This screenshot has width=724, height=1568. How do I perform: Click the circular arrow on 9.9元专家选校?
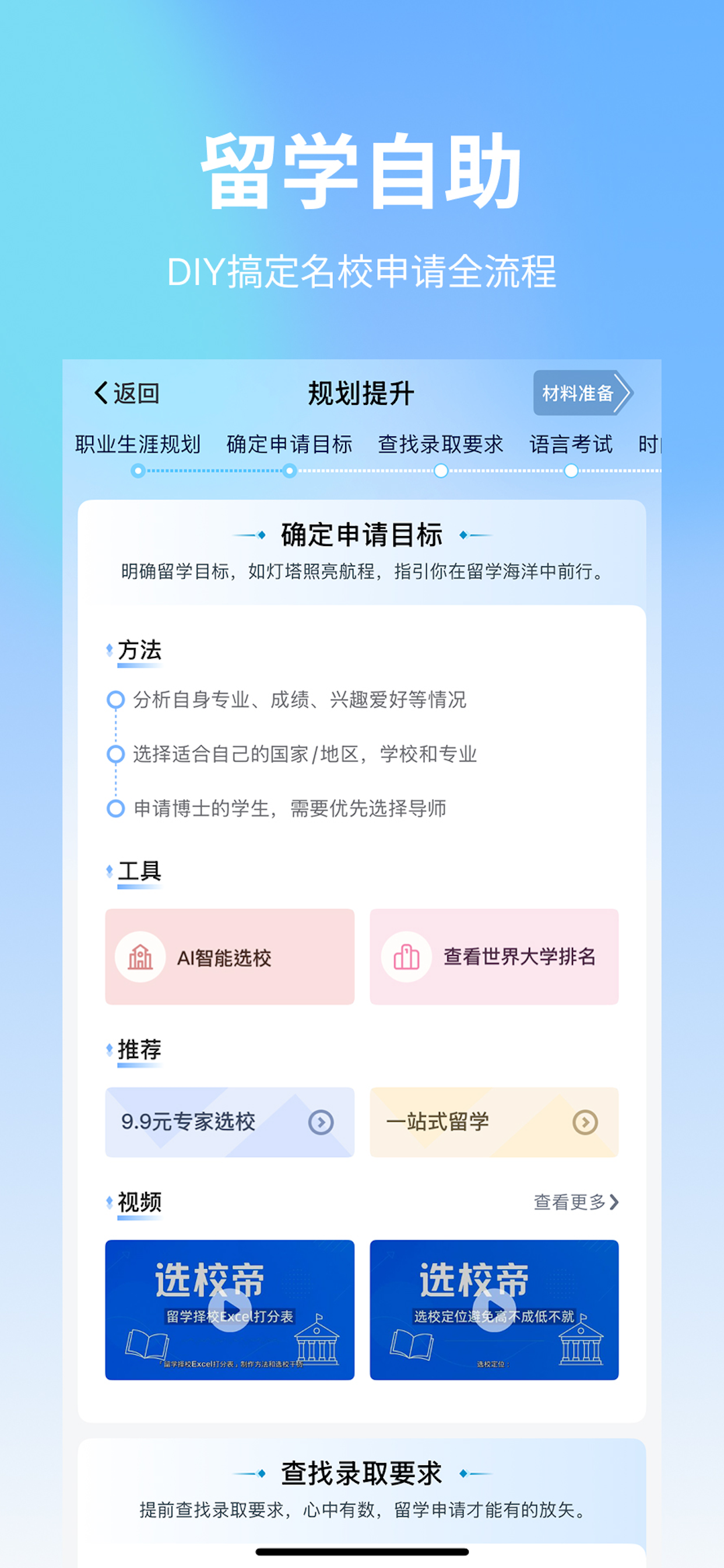click(322, 1122)
